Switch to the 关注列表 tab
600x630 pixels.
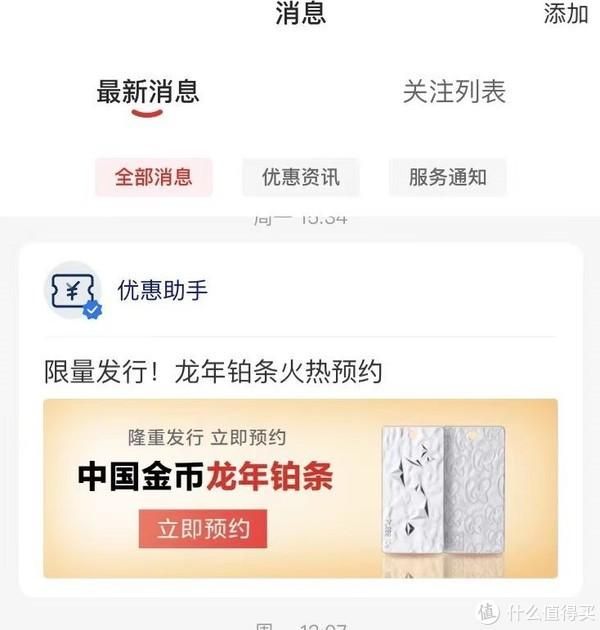[x=454, y=92]
